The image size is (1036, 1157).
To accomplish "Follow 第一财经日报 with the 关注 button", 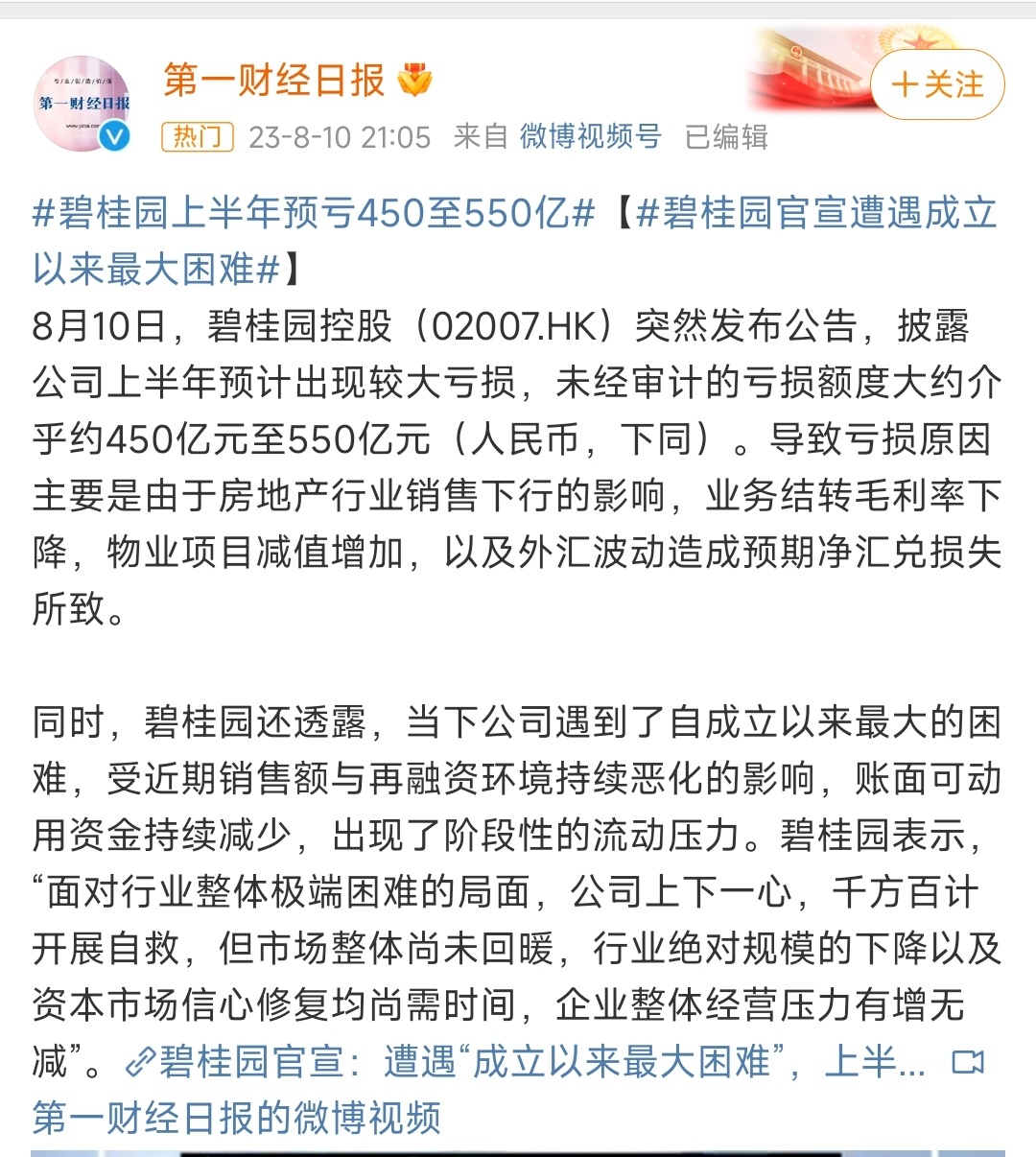I will tap(937, 84).
